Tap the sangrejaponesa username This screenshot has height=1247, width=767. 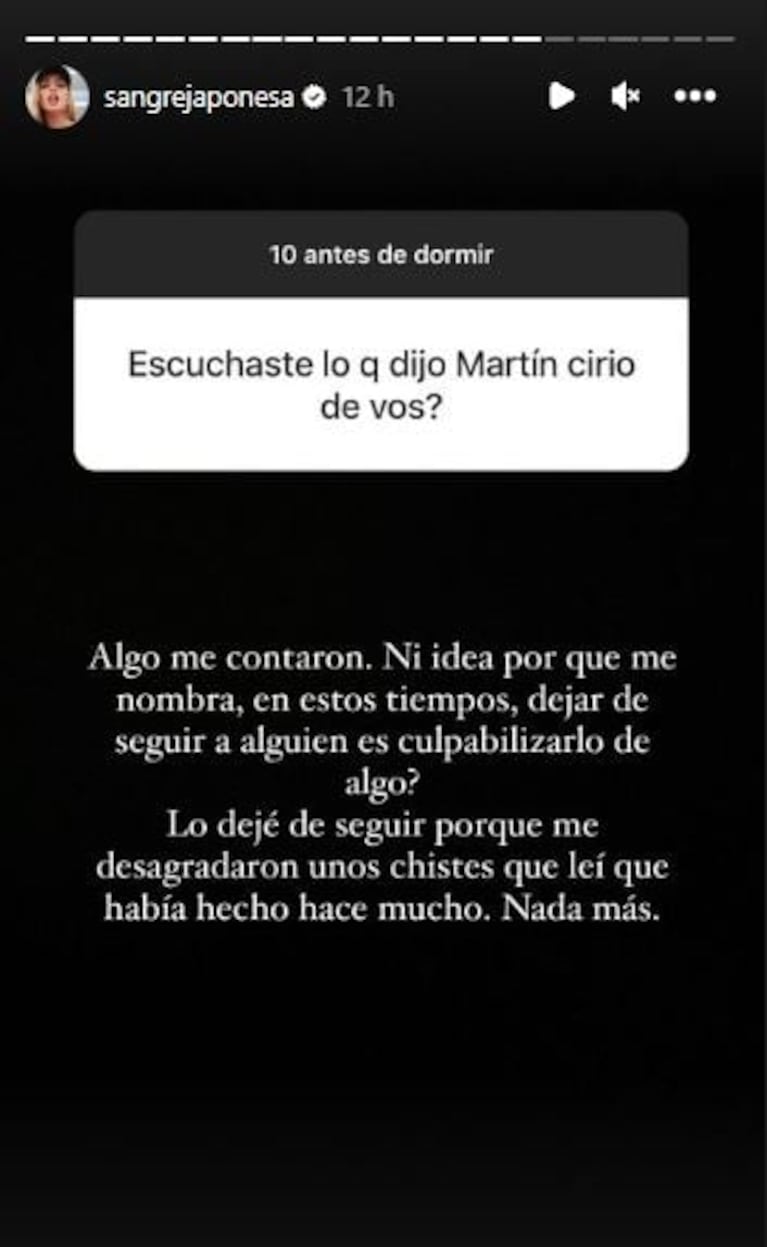pyautogui.click(x=200, y=97)
